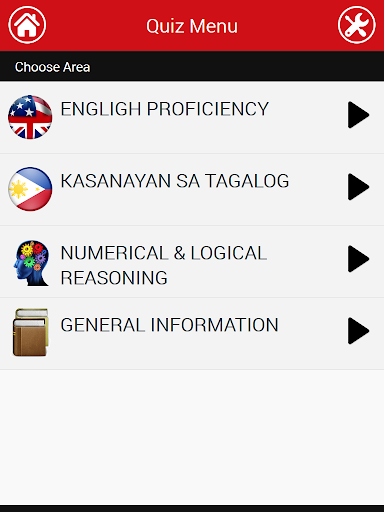384x512 pixels.
Task: Select Kasanayan sa Tagalog
Action: tap(192, 189)
